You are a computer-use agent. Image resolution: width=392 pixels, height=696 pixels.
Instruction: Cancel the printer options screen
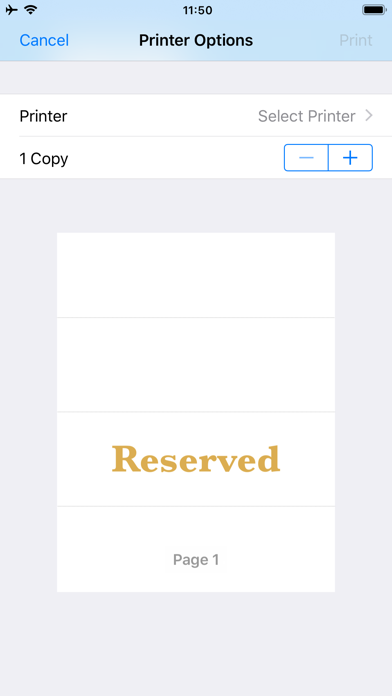[44, 40]
